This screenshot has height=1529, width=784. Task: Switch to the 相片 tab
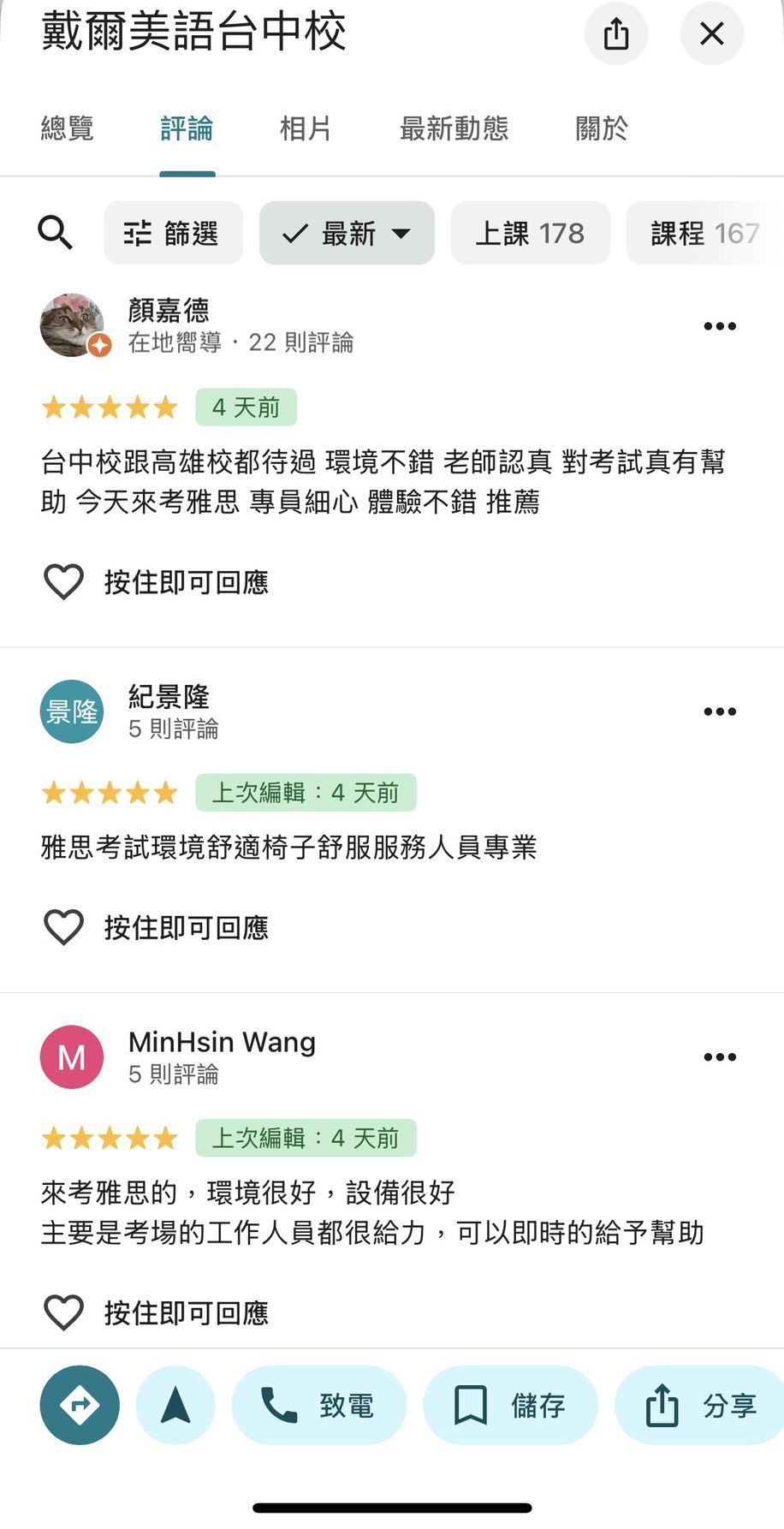point(306,129)
